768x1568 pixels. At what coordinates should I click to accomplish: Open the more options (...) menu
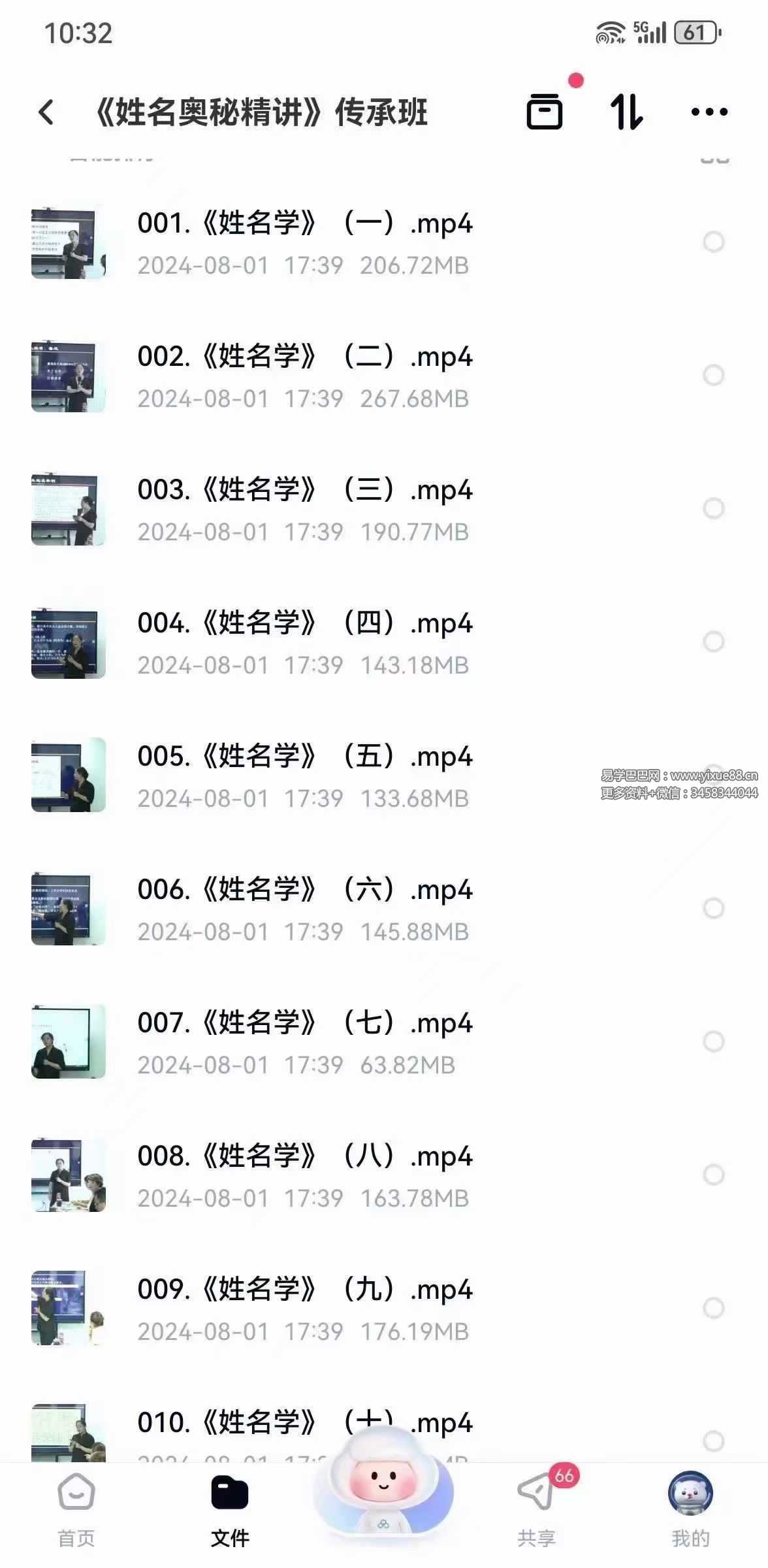point(708,112)
